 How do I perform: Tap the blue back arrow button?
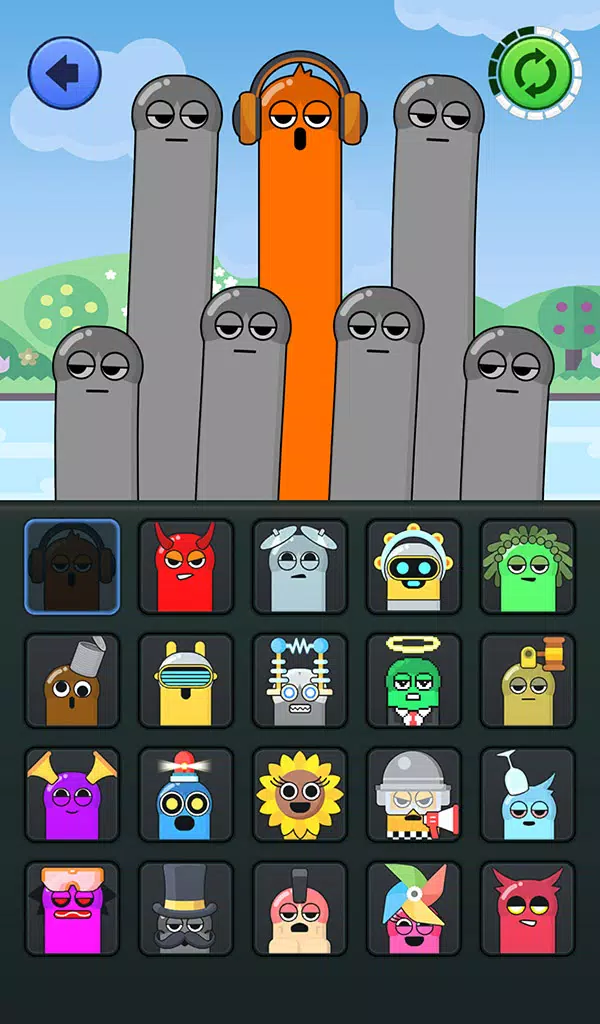[65, 72]
